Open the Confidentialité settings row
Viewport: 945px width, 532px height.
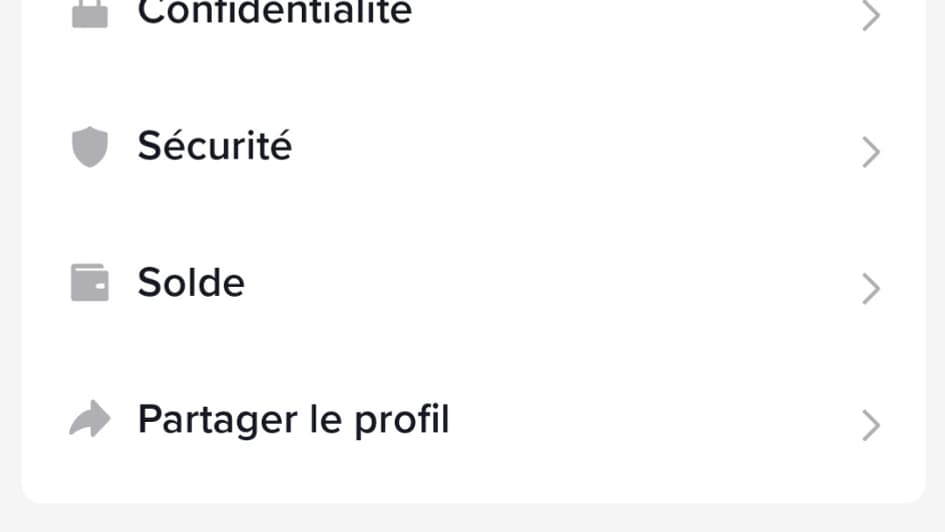[273, 13]
